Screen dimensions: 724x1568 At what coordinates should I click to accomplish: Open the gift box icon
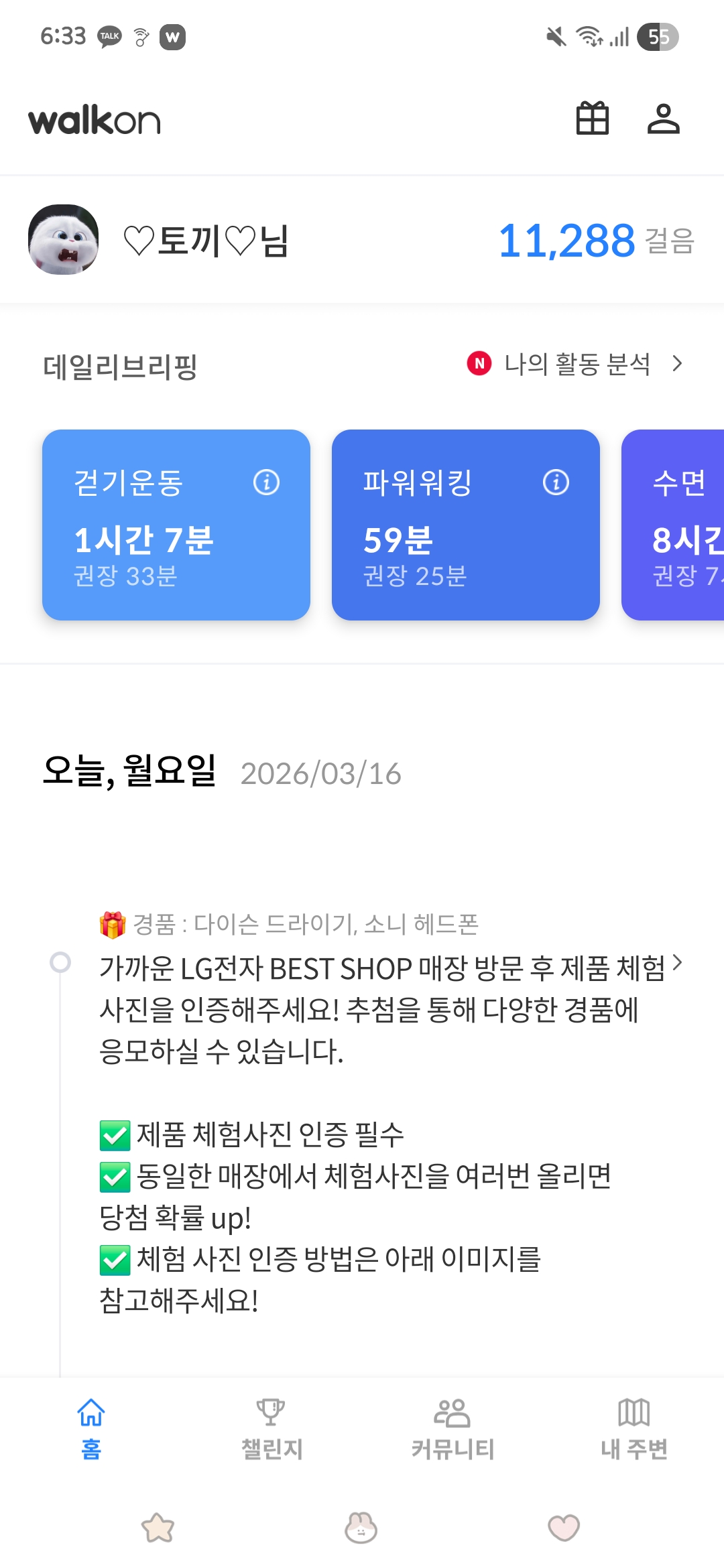tap(593, 119)
